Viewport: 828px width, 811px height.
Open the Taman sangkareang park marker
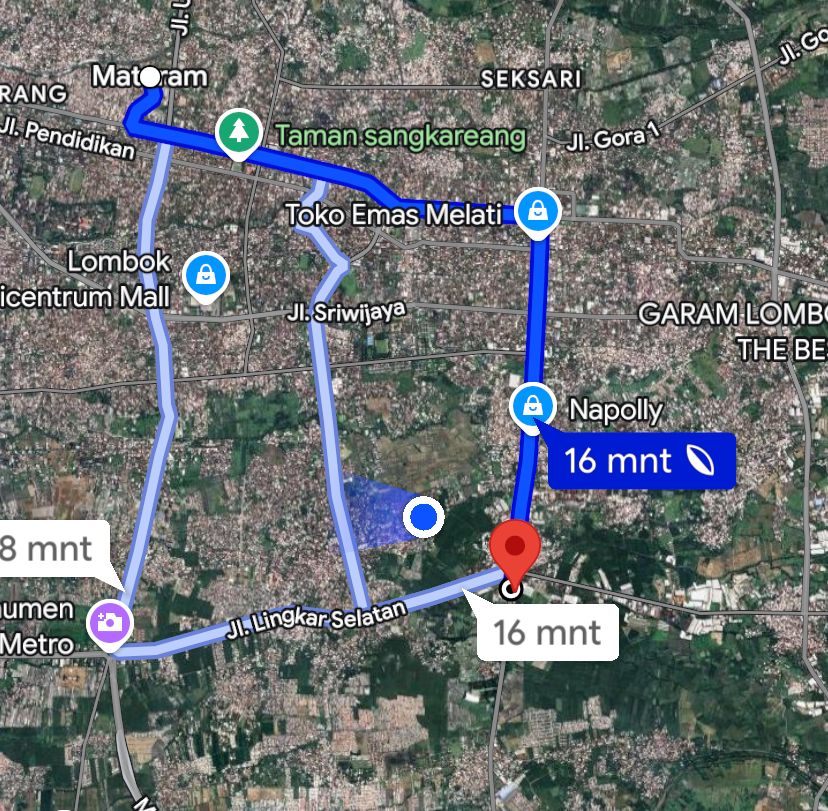coord(237,134)
